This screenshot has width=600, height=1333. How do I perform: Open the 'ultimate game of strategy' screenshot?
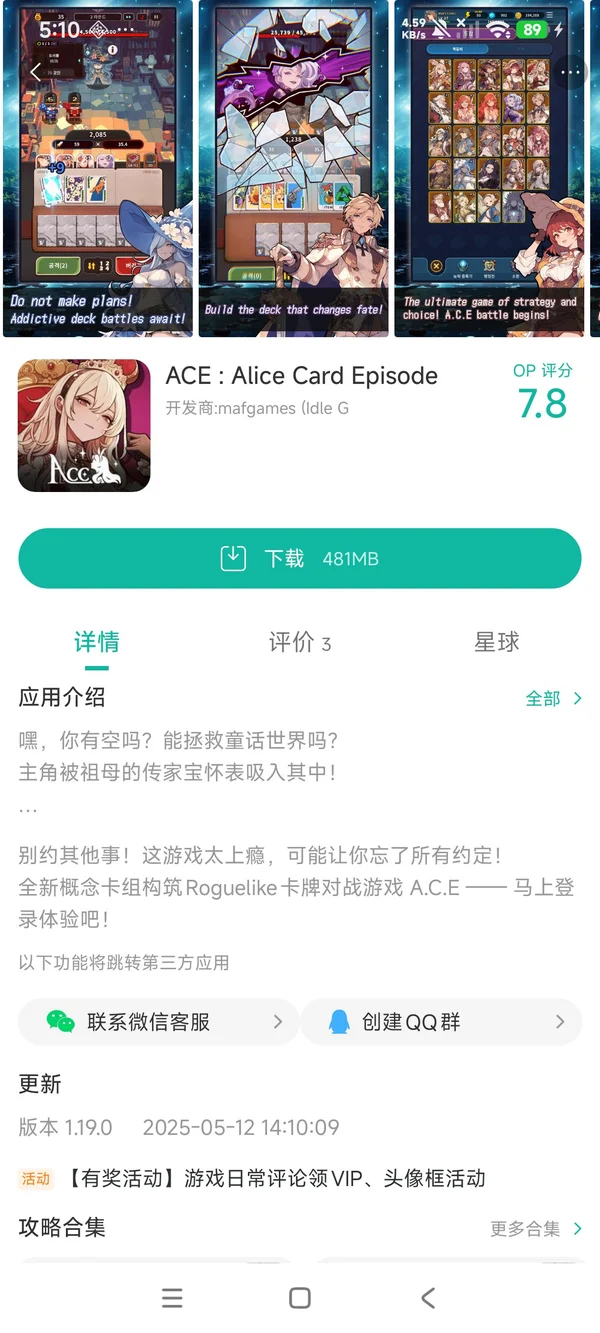[489, 168]
